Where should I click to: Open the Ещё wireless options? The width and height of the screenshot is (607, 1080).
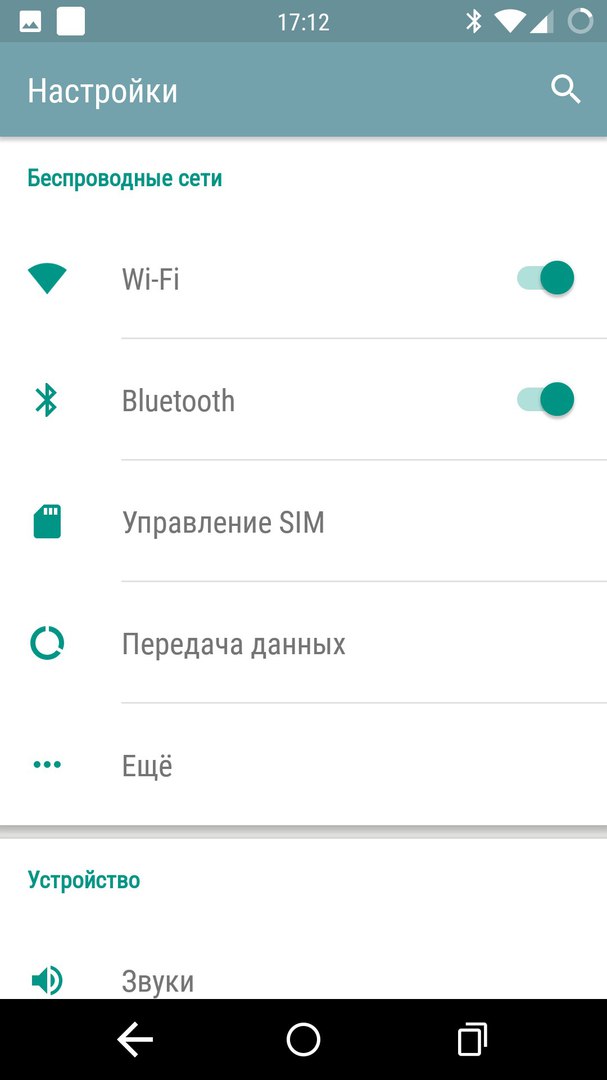(147, 766)
